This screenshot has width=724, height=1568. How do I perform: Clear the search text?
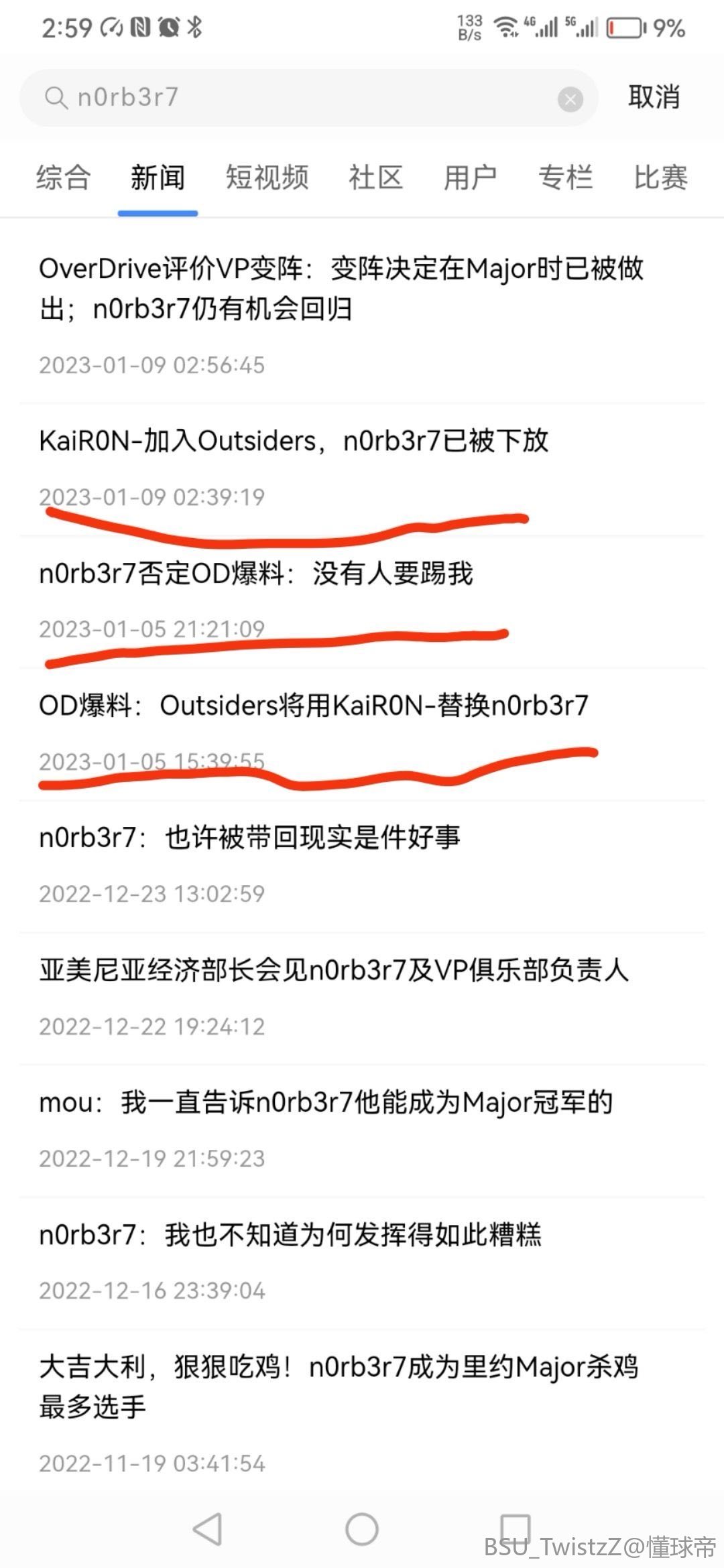pos(570,100)
